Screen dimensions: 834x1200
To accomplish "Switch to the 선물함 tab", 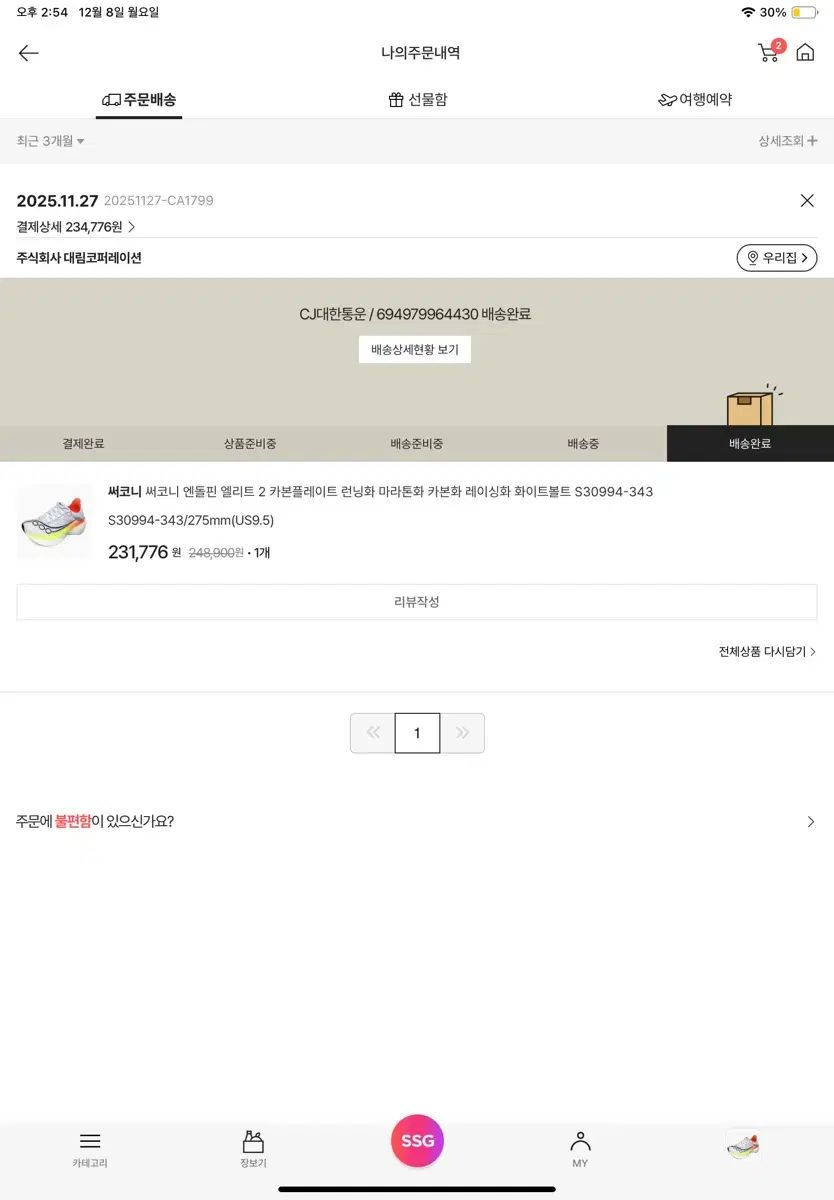I will [x=417, y=100].
